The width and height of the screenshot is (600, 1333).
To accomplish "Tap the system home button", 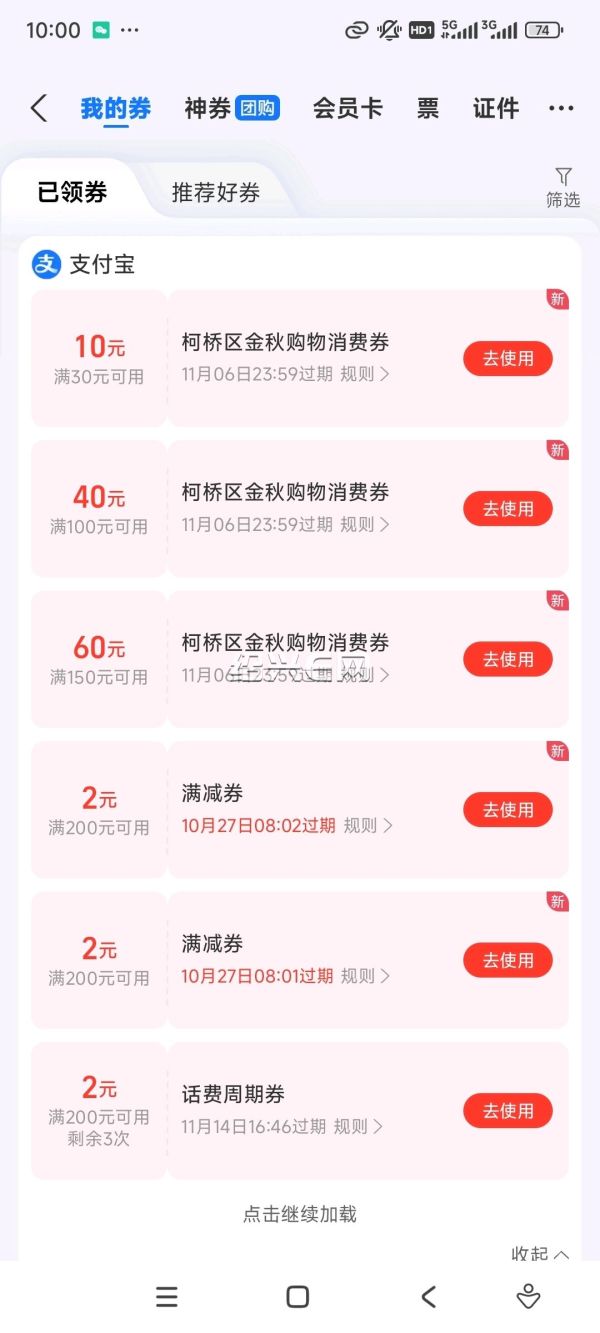I will (x=297, y=1297).
